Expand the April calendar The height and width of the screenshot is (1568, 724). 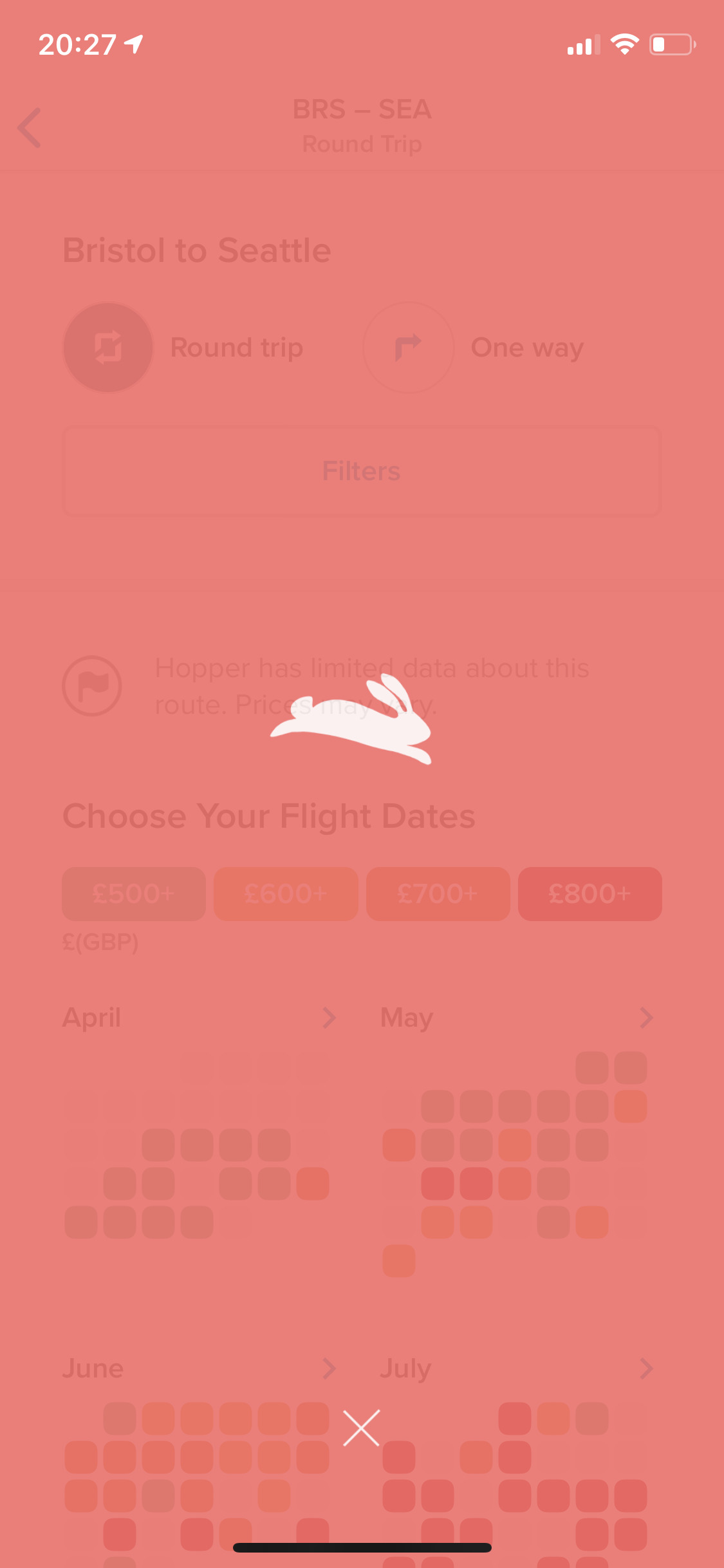click(328, 1018)
